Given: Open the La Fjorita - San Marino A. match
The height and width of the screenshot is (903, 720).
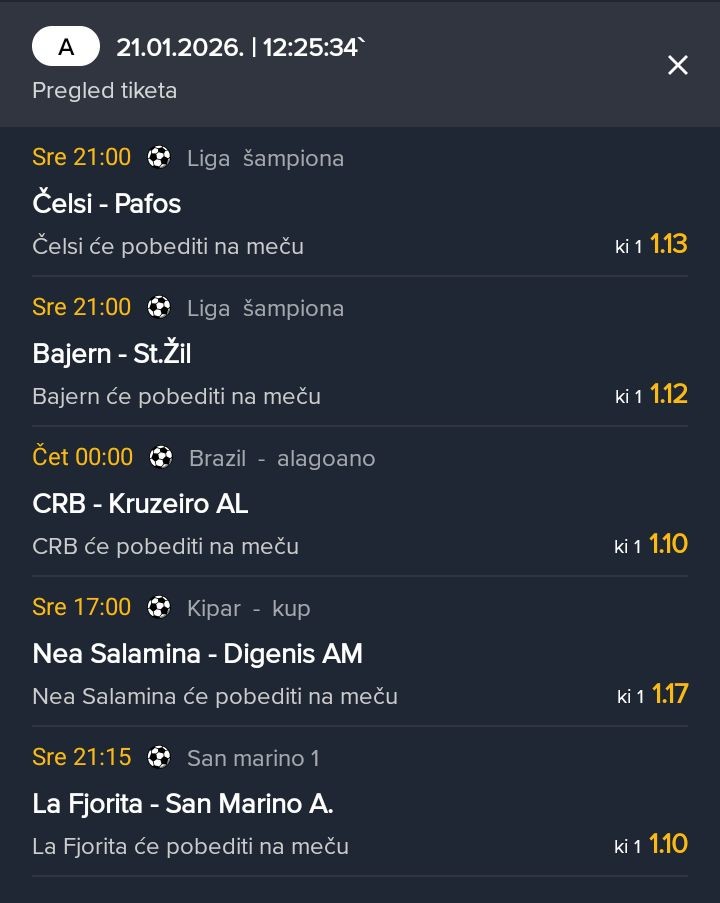Looking at the screenshot, I should pos(183,804).
